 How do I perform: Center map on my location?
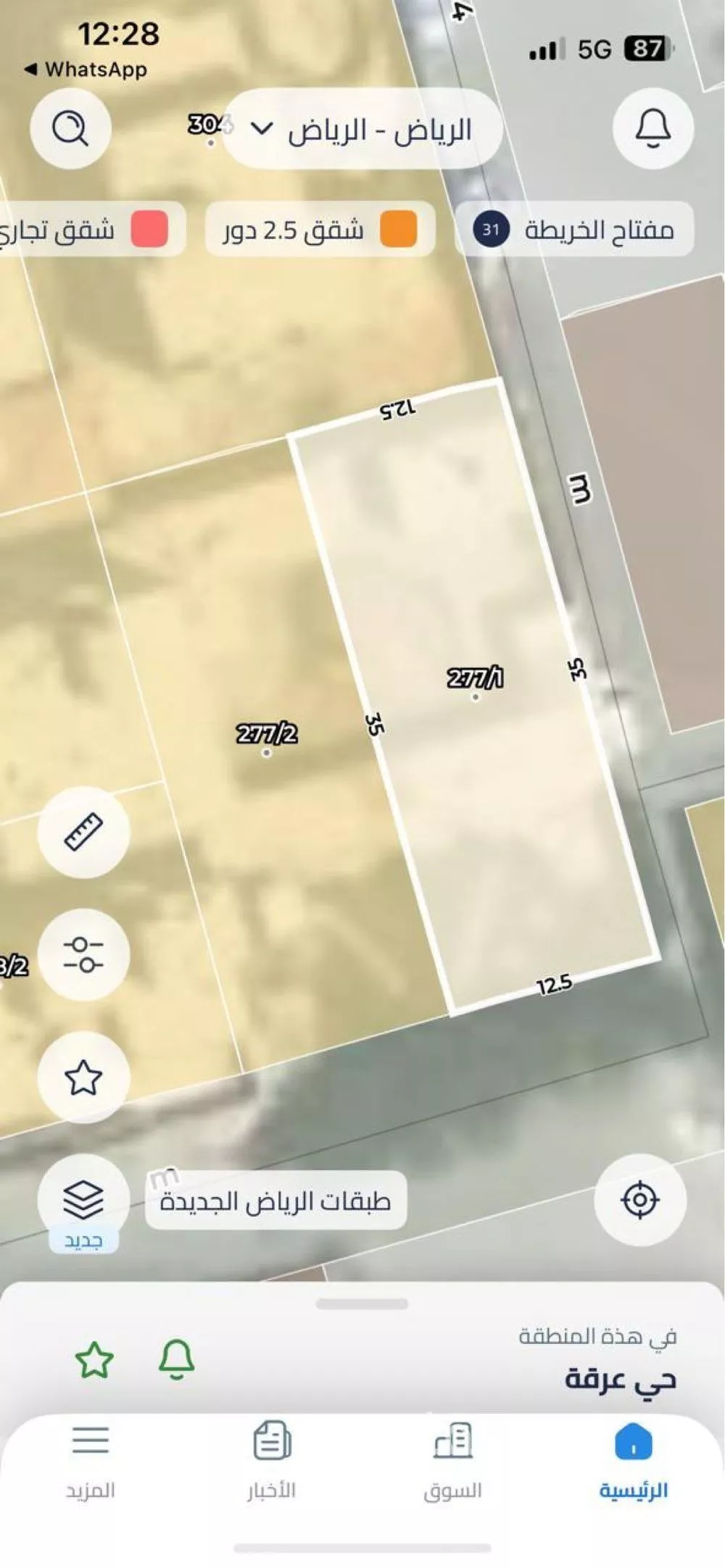coord(640,1199)
